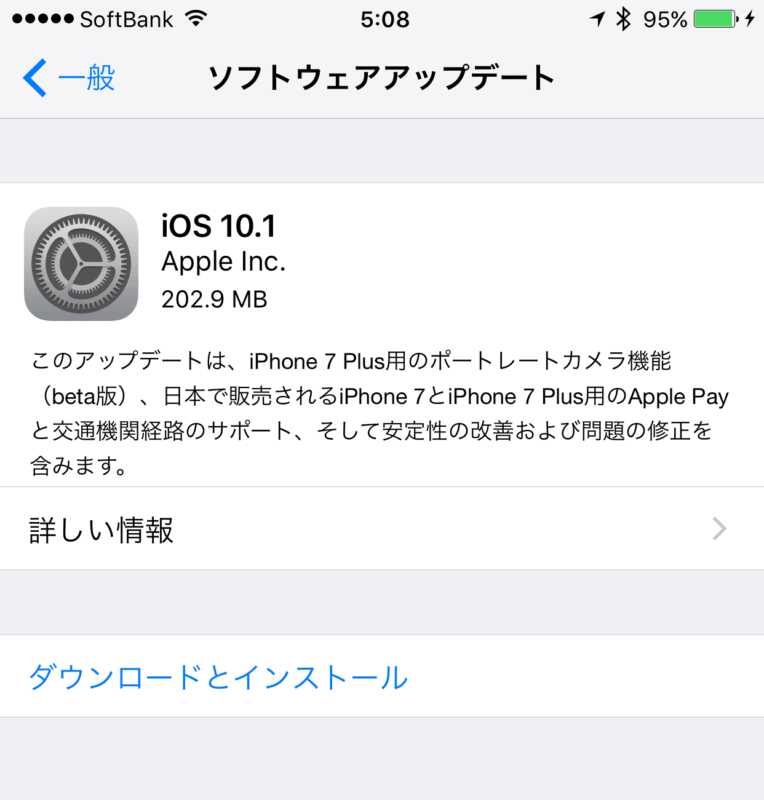Tap ダウンロードとインストール to start the update

tap(218, 677)
